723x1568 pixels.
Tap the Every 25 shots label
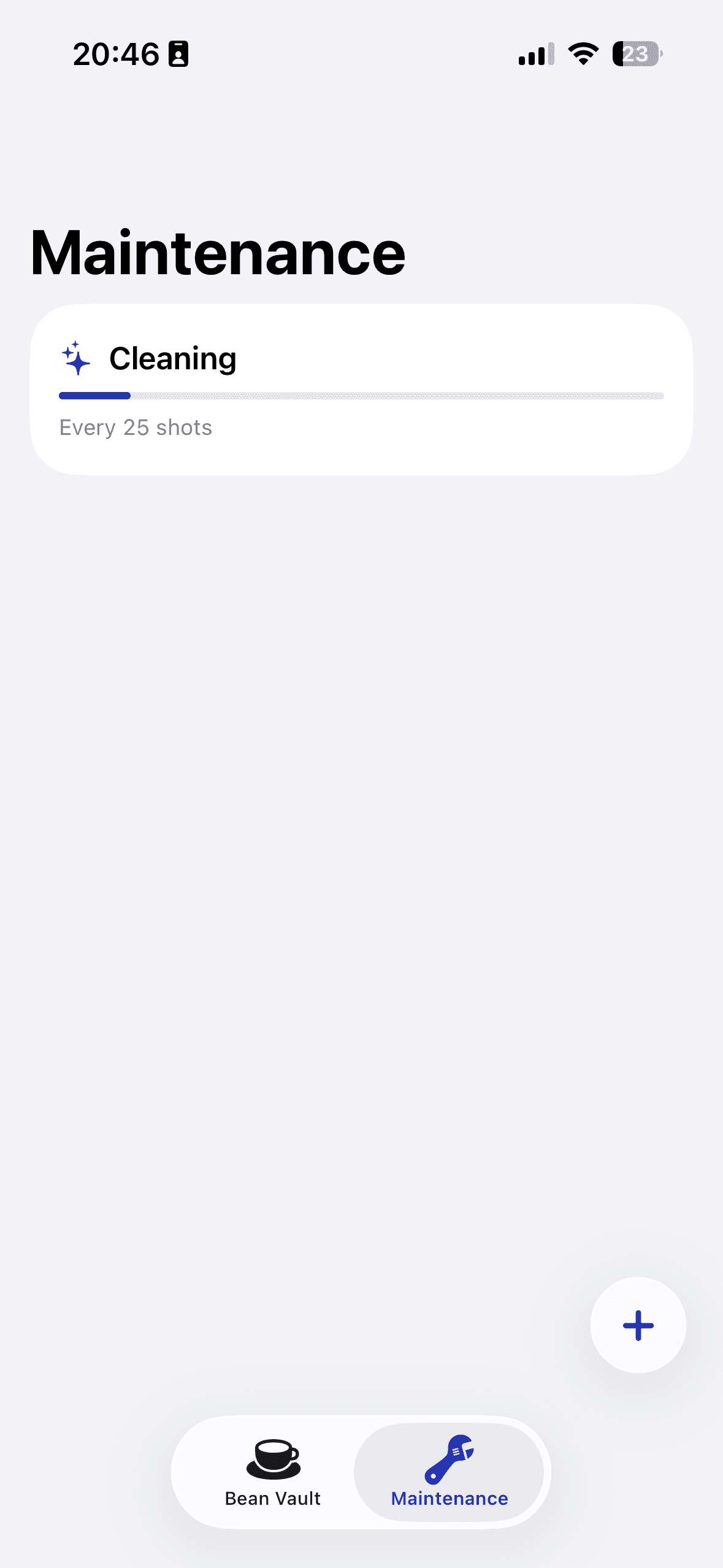(136, 427)
